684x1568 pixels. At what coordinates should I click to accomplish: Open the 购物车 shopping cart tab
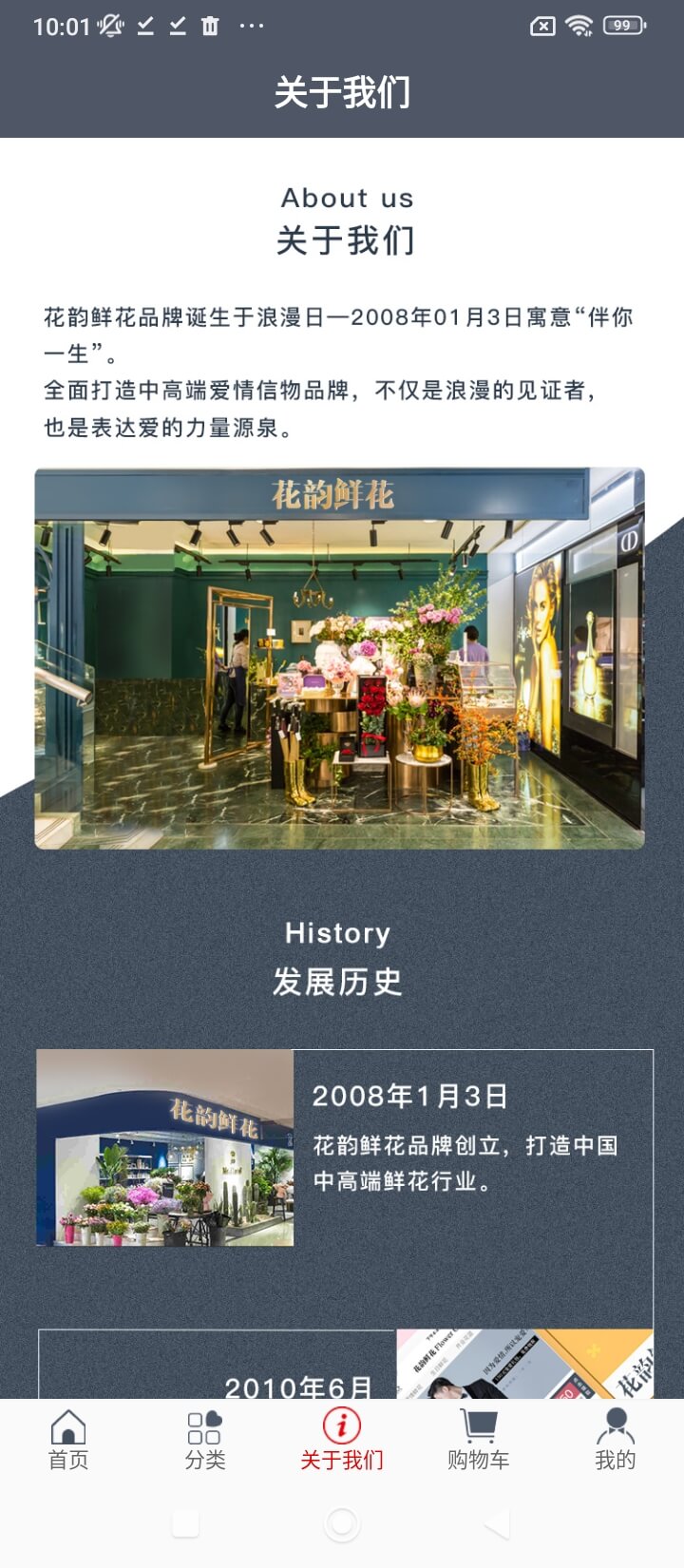click(x=479, y=1439)
